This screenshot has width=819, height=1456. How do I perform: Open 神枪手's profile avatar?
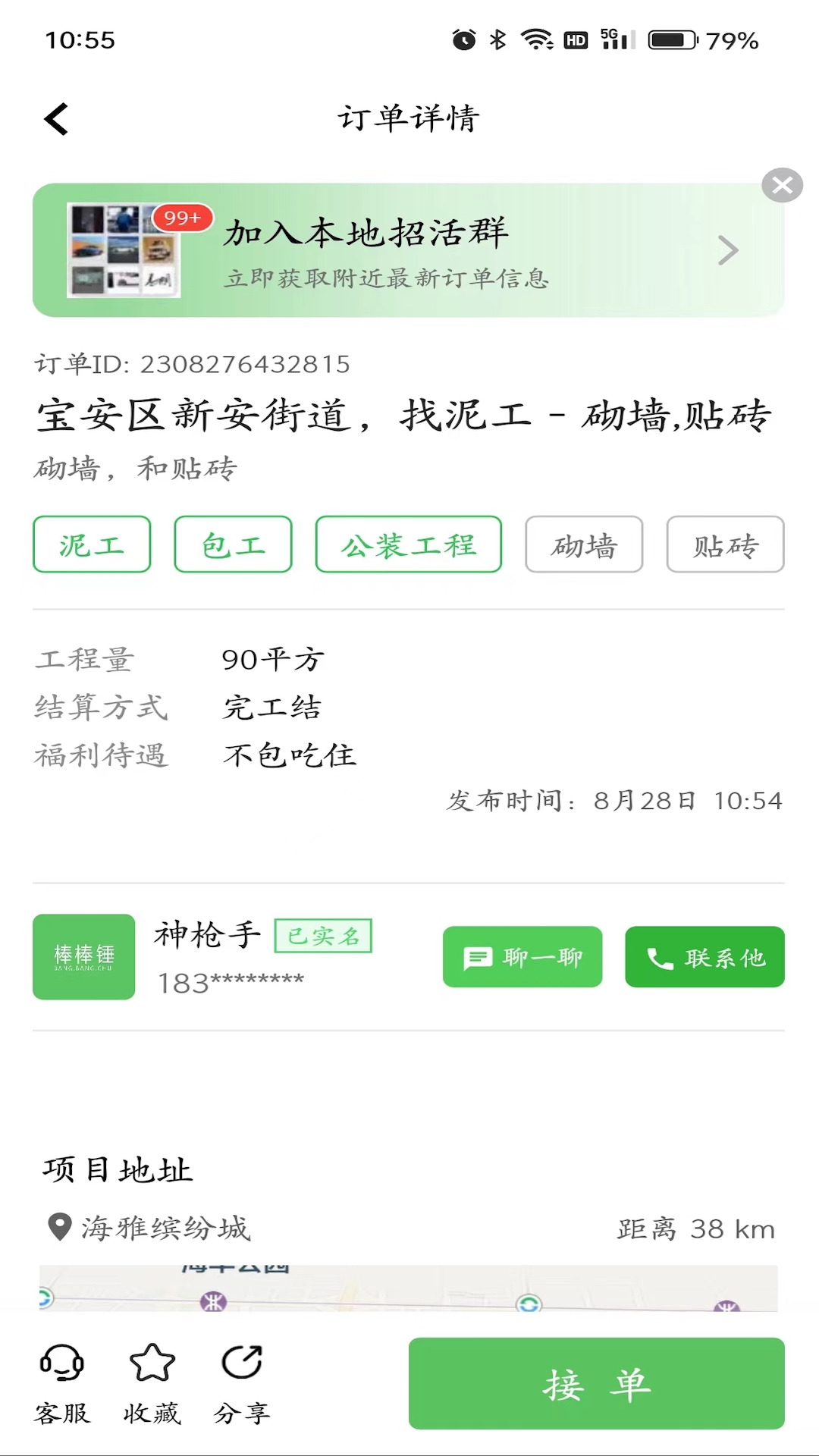click(84, 957)
